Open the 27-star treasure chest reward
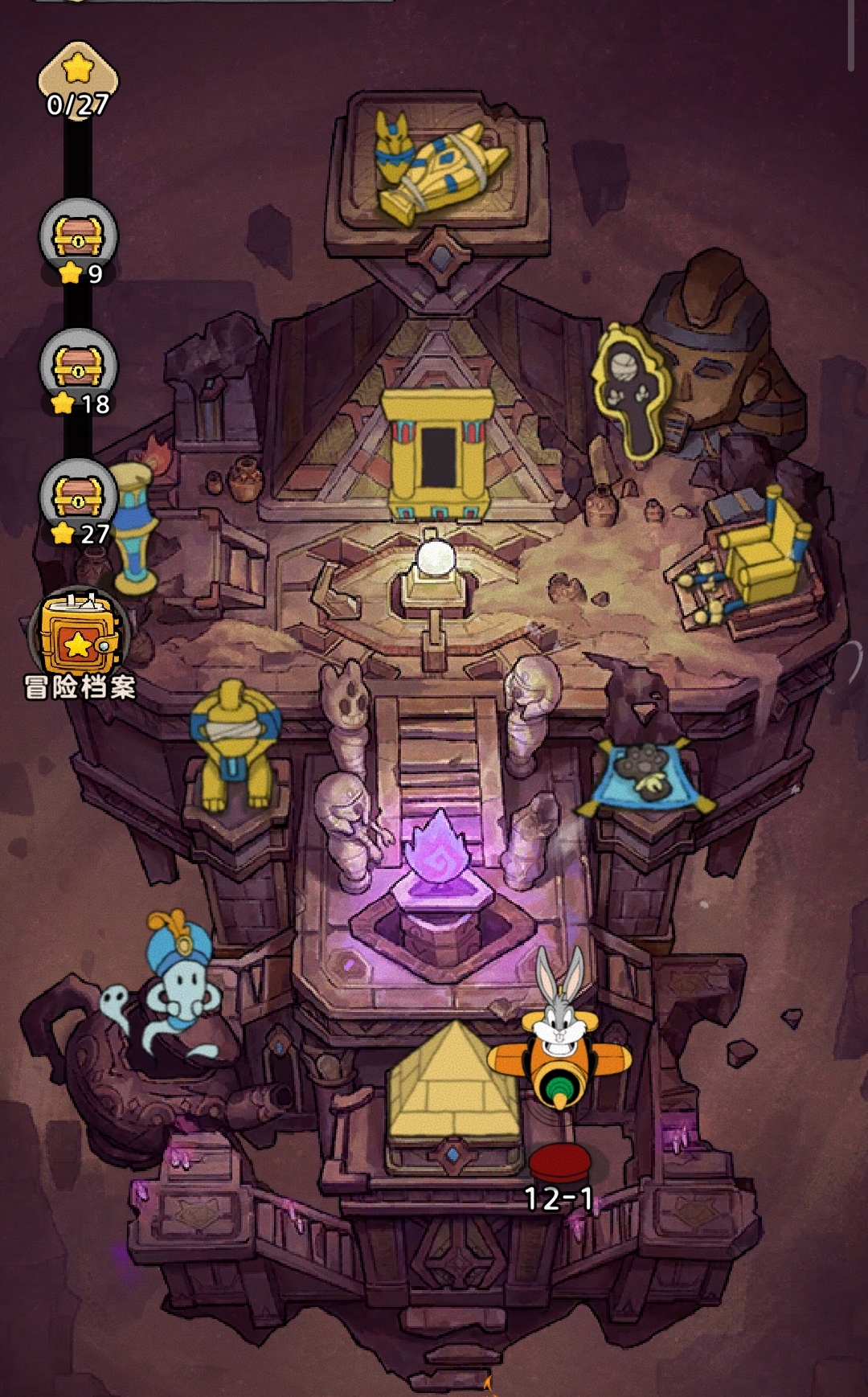The height and width of the screenshot is (1397, 868). pos(78,497)
